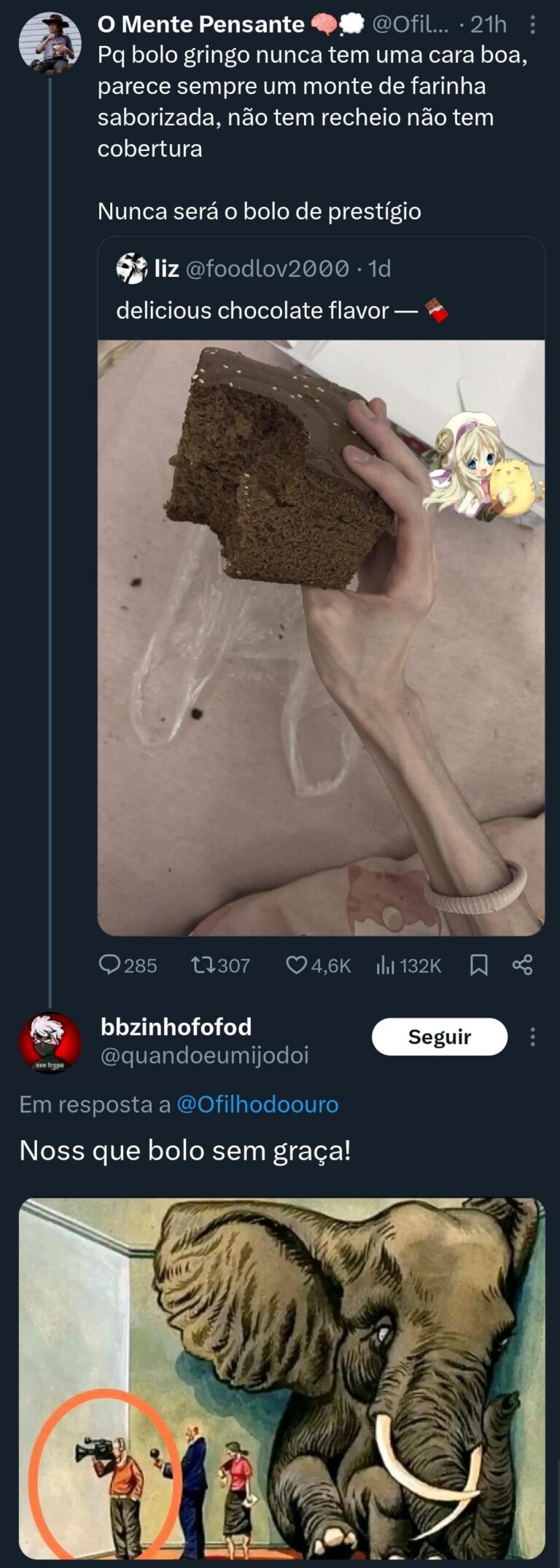Bookmark O Mente Pensante's post

click(x=478, y=965)
